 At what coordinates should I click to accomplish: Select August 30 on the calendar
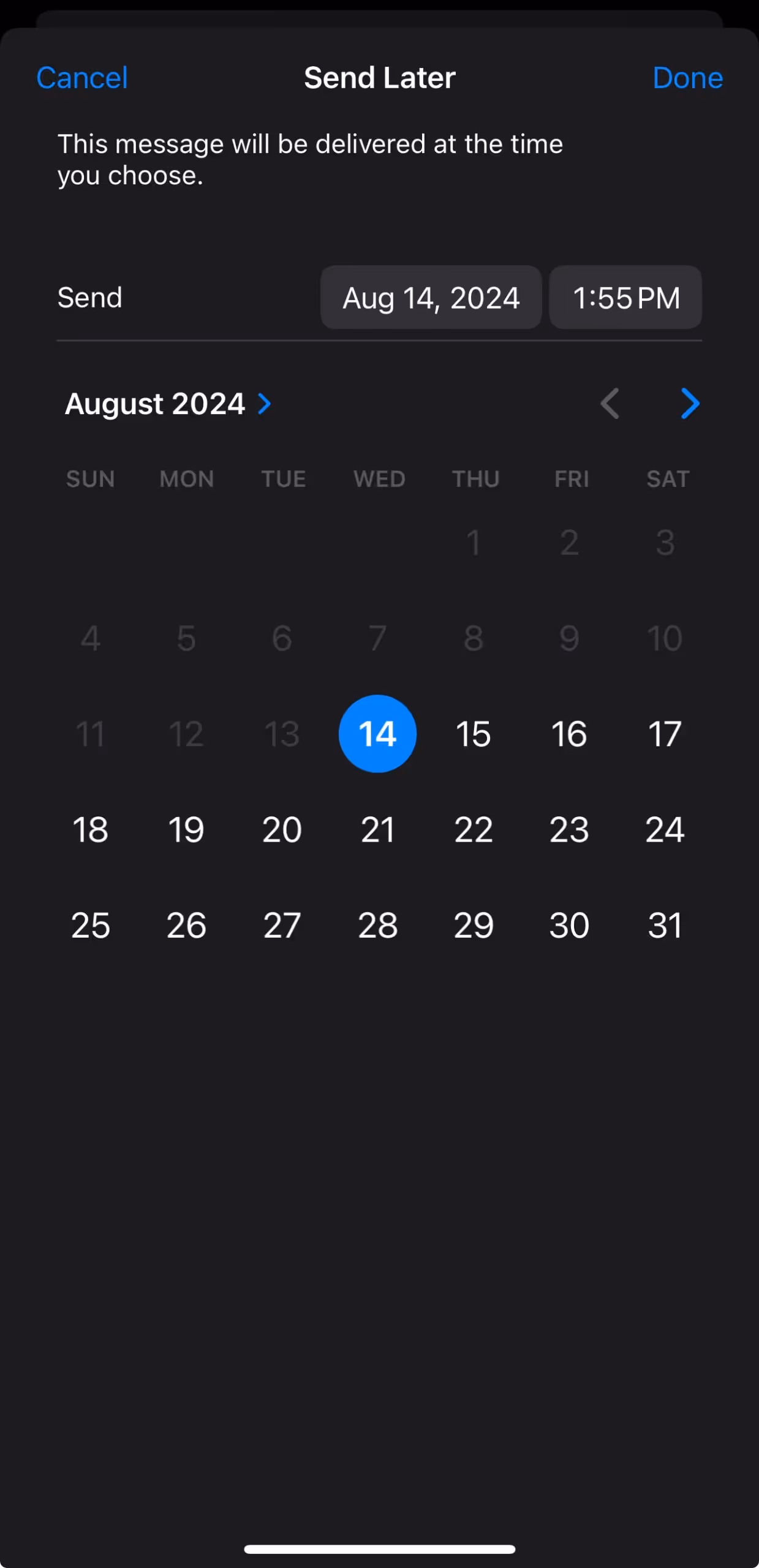point(568,925)
